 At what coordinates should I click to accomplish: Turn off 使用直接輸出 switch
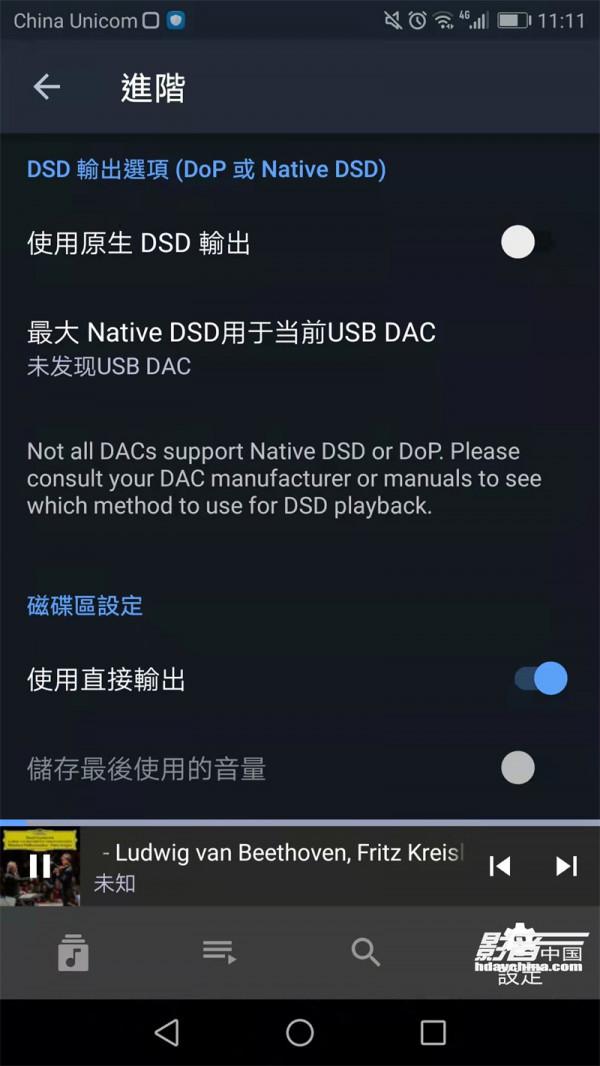[541, 679]
